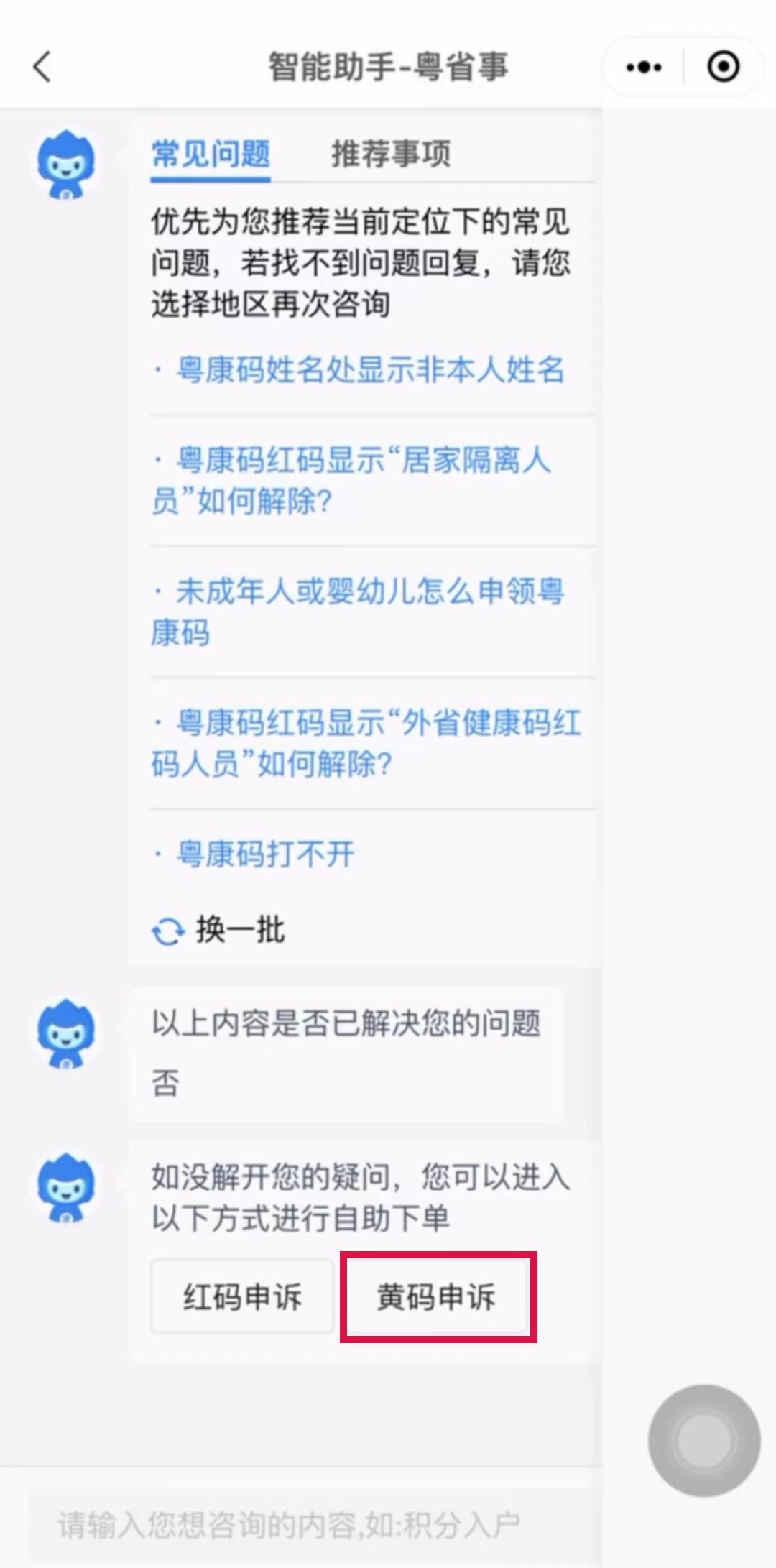Click the 红码申诉 button
This screenshot has width=776, height=1568.
coord(242,1298)
